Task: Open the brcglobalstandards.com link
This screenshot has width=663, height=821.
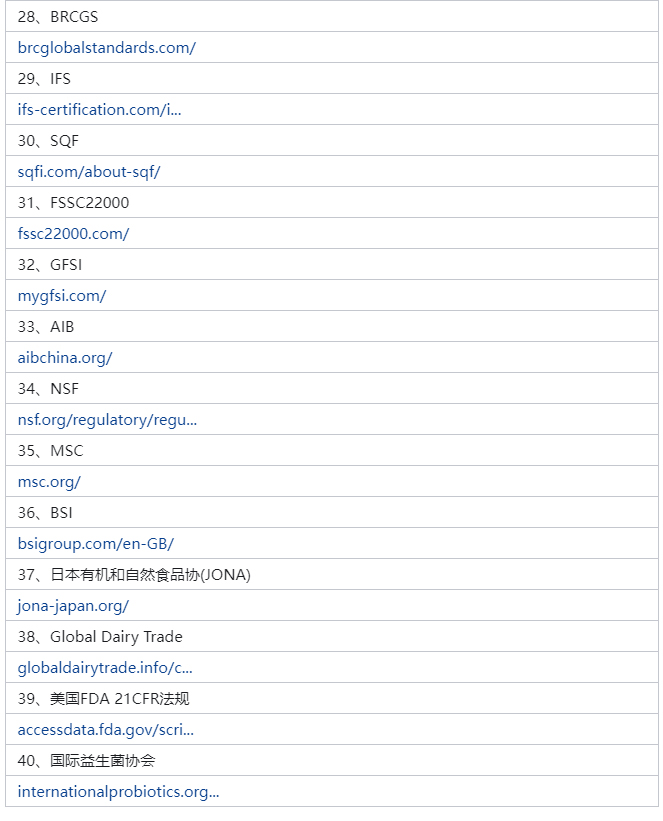Action: (106, 48)
